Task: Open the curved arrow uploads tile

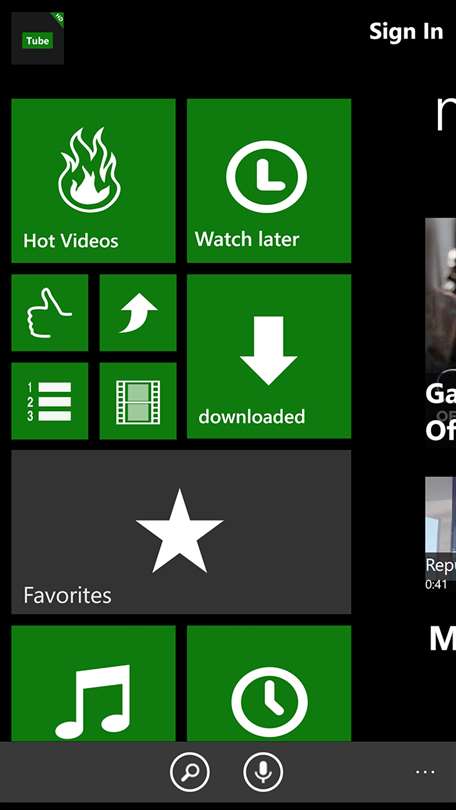Action: 138,313
